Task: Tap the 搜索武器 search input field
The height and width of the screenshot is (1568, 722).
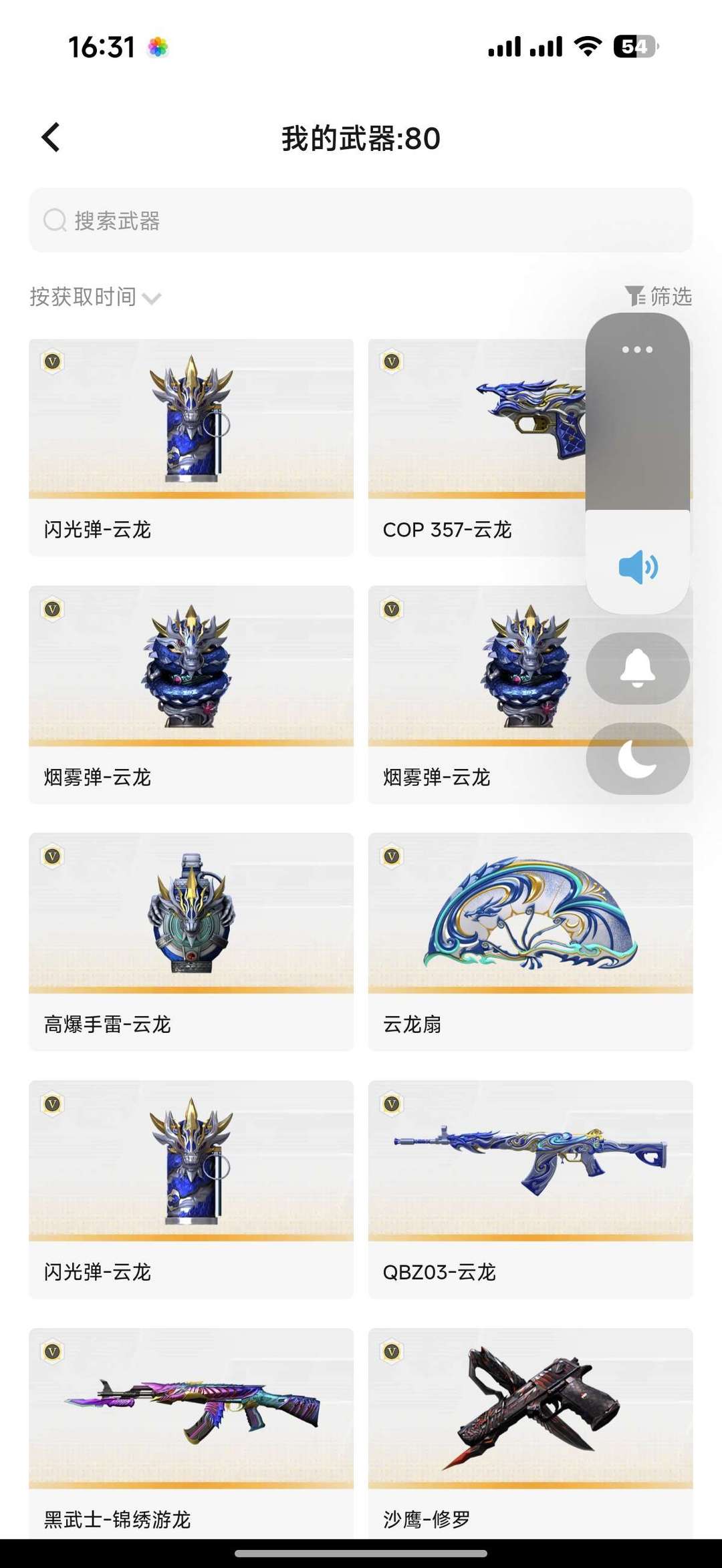Action: coord(361,220)
